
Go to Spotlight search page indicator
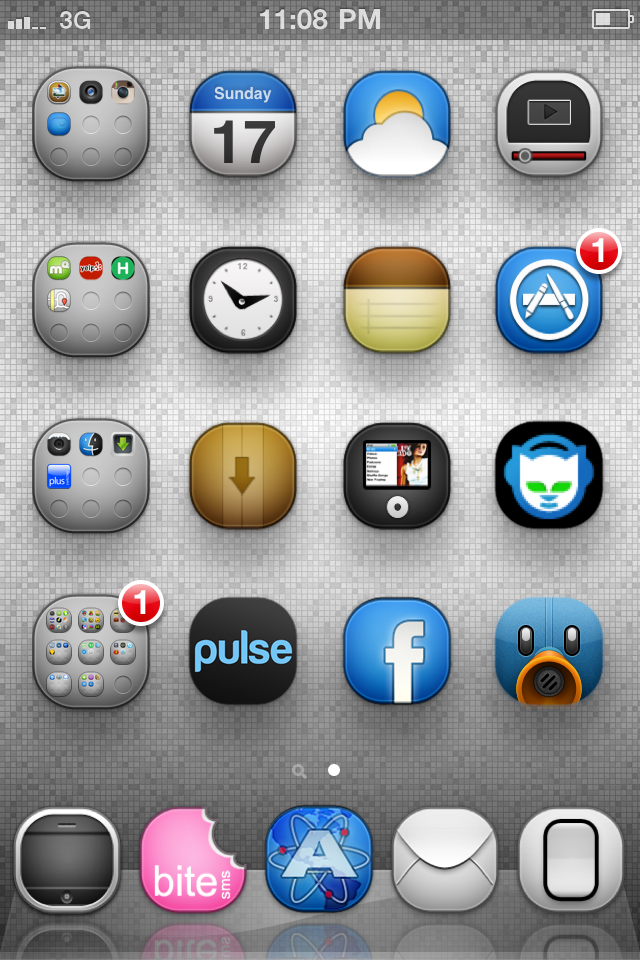point(299,770)
